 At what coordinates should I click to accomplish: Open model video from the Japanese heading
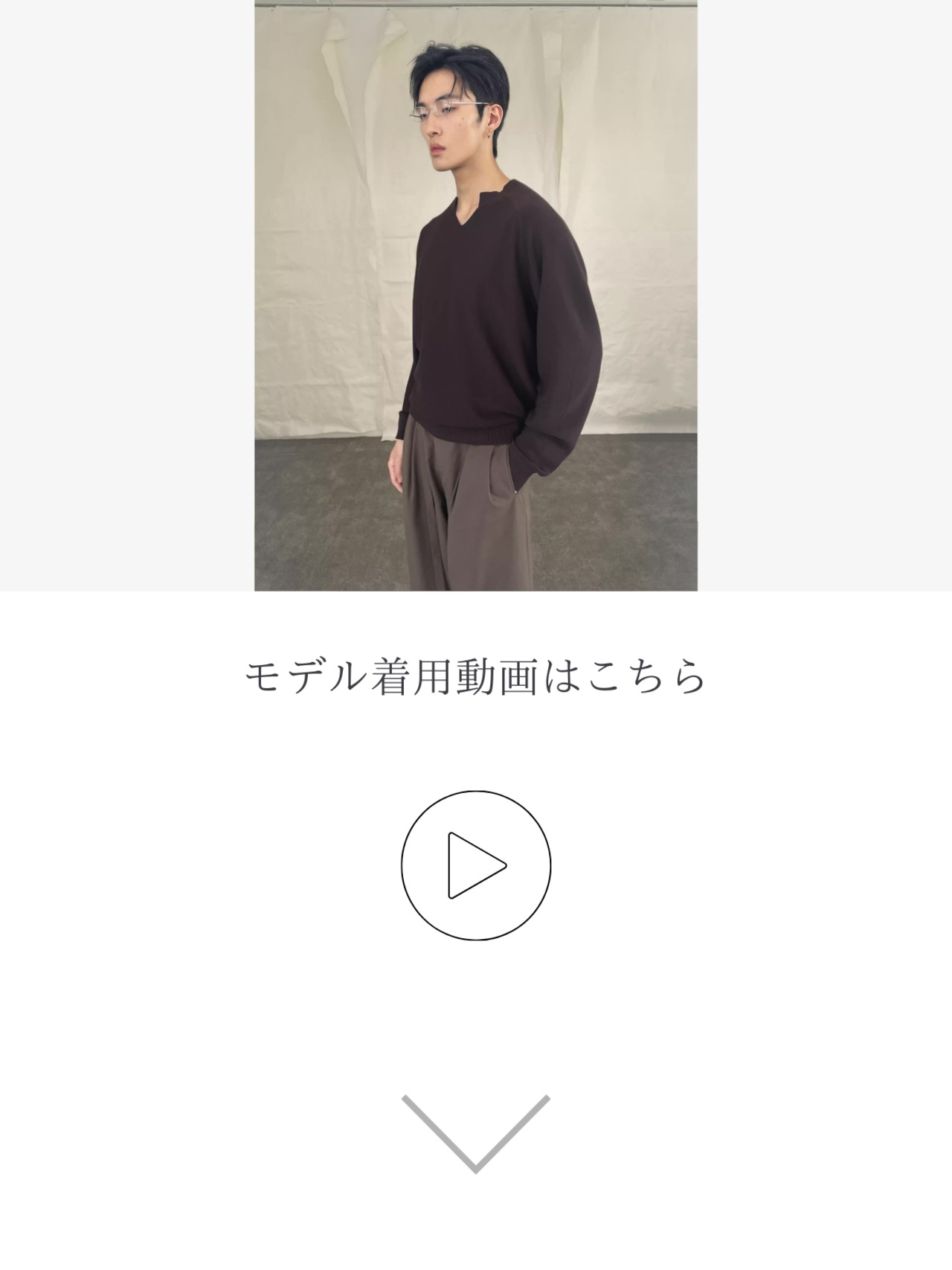click(475, 675)
